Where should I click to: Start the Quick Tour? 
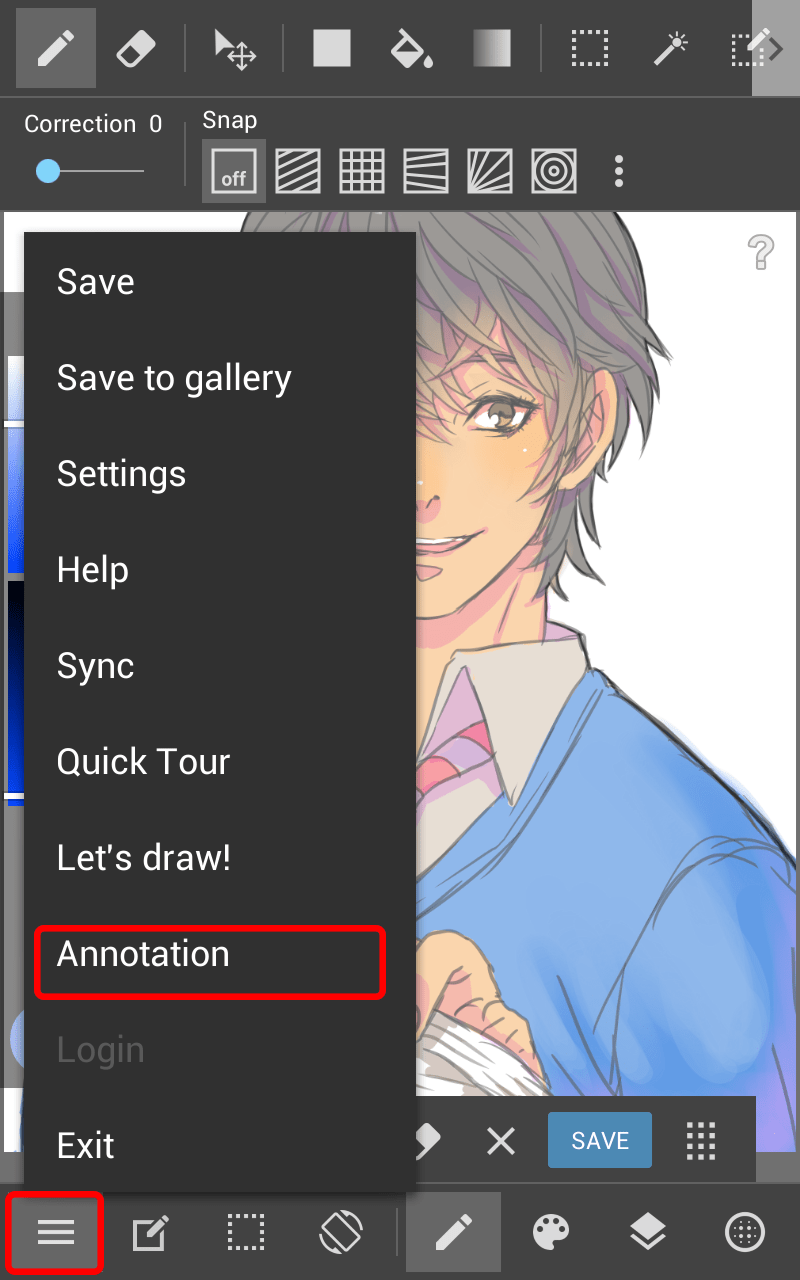pyautogui.click(x=143, y=761)
